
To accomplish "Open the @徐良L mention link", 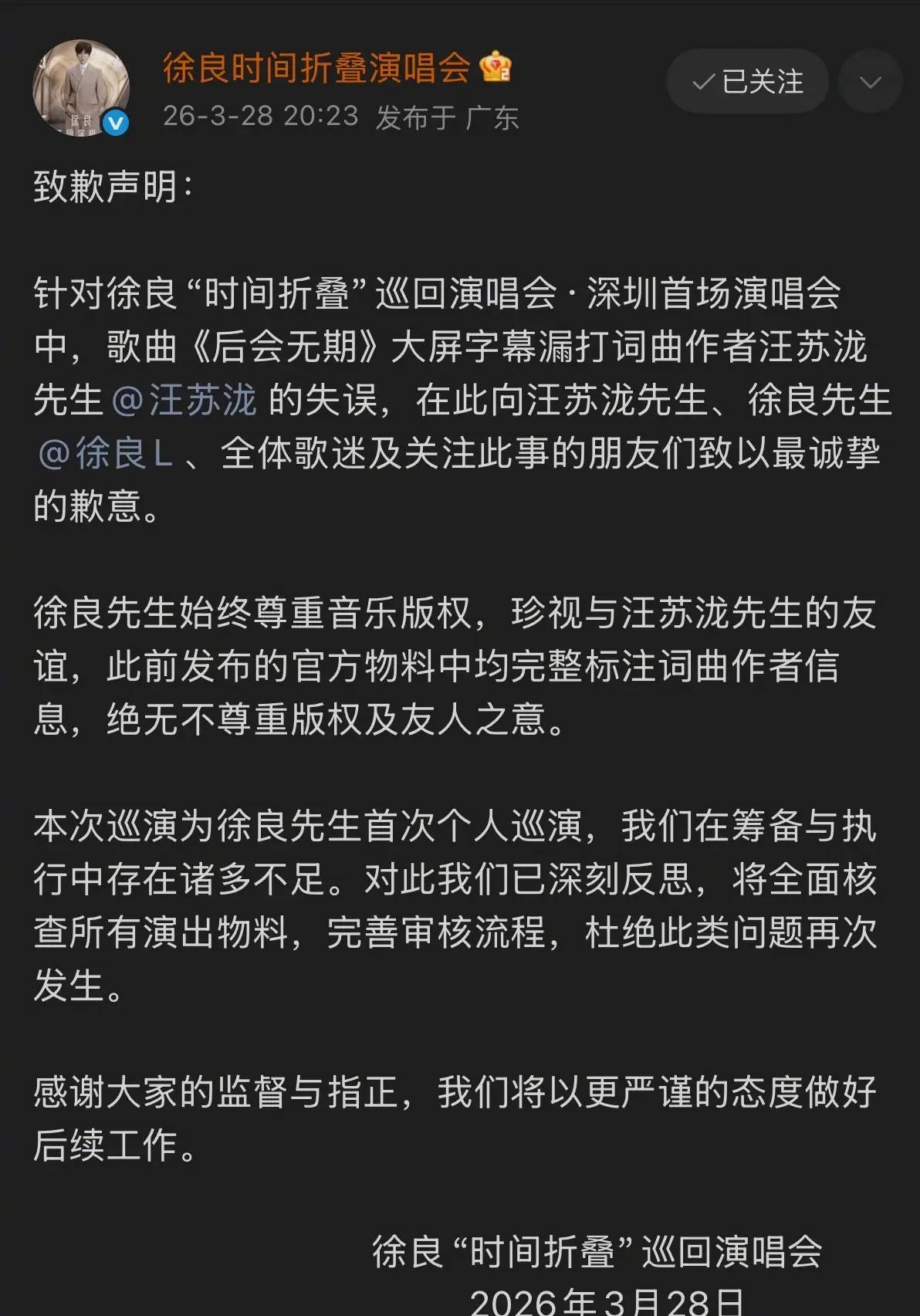I will 106,454.
